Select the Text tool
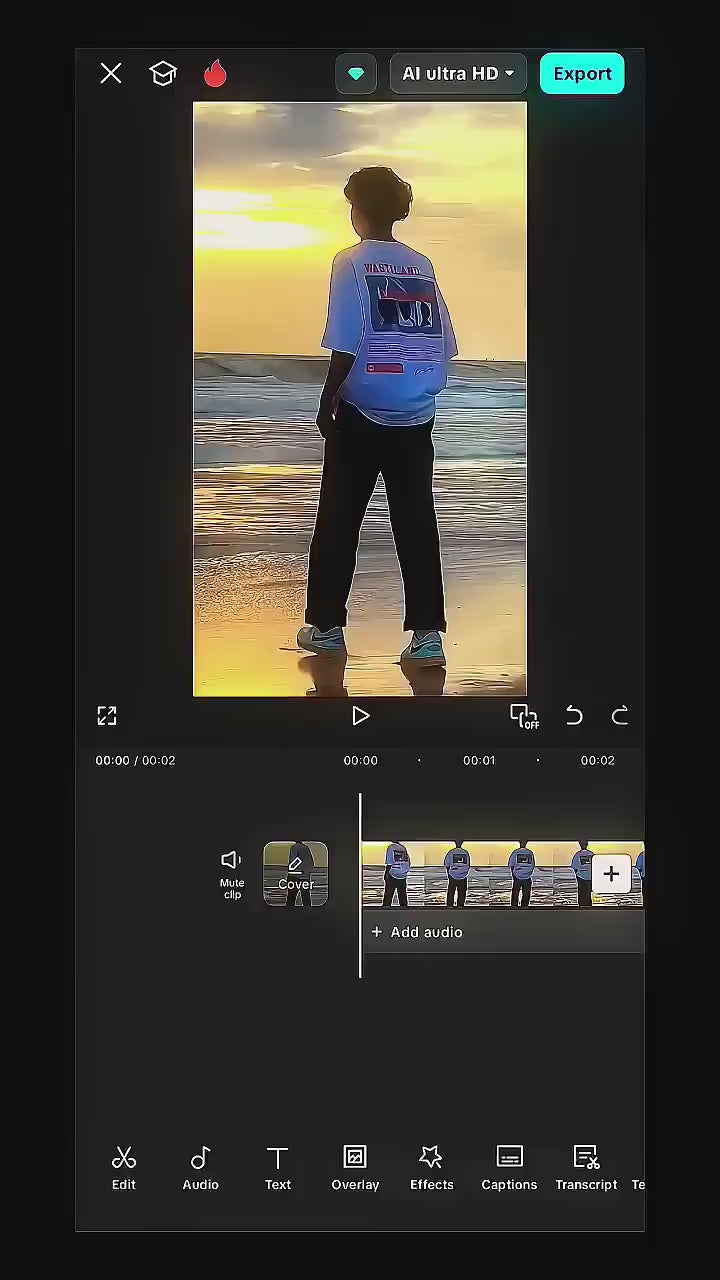 click(x=278, y=1167)
